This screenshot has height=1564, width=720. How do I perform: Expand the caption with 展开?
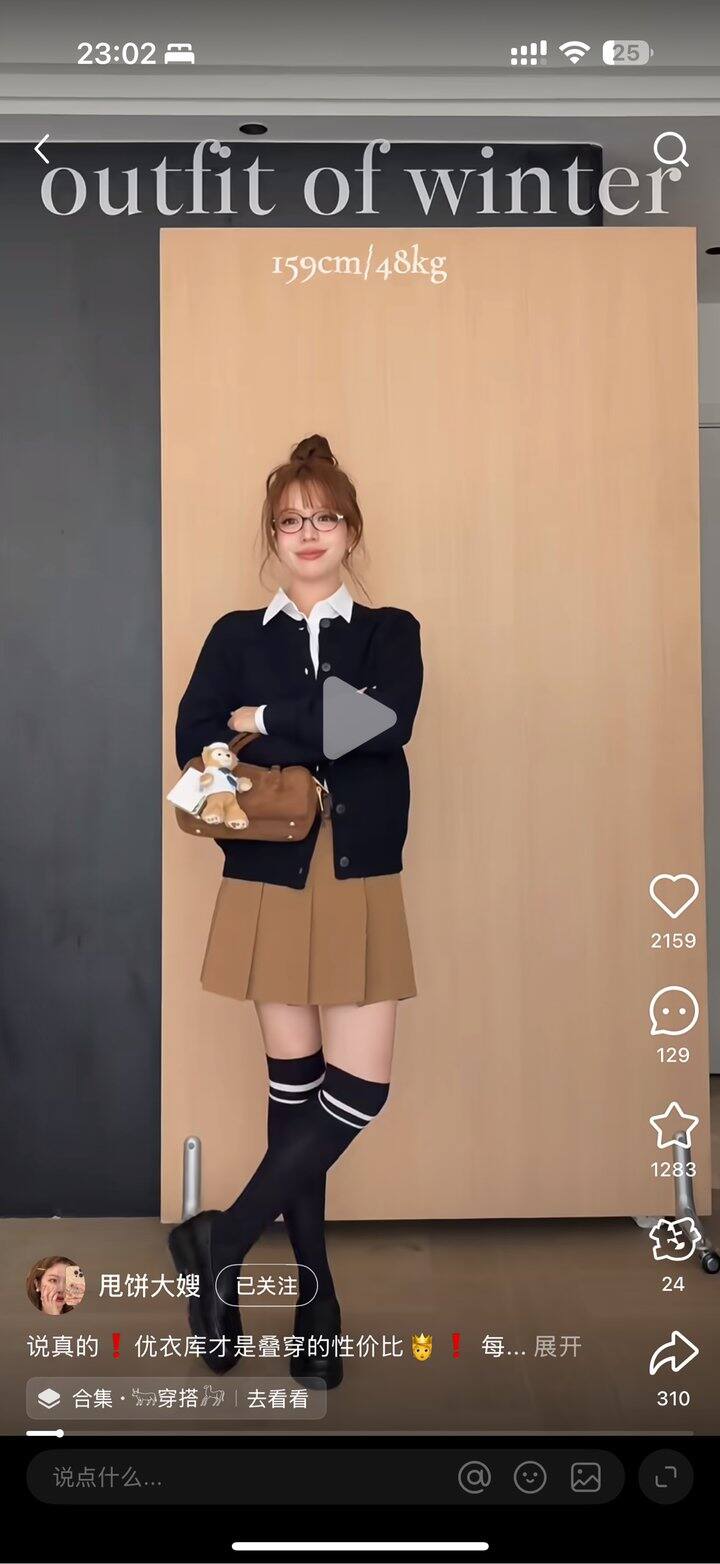click(x=557, y=1346)
